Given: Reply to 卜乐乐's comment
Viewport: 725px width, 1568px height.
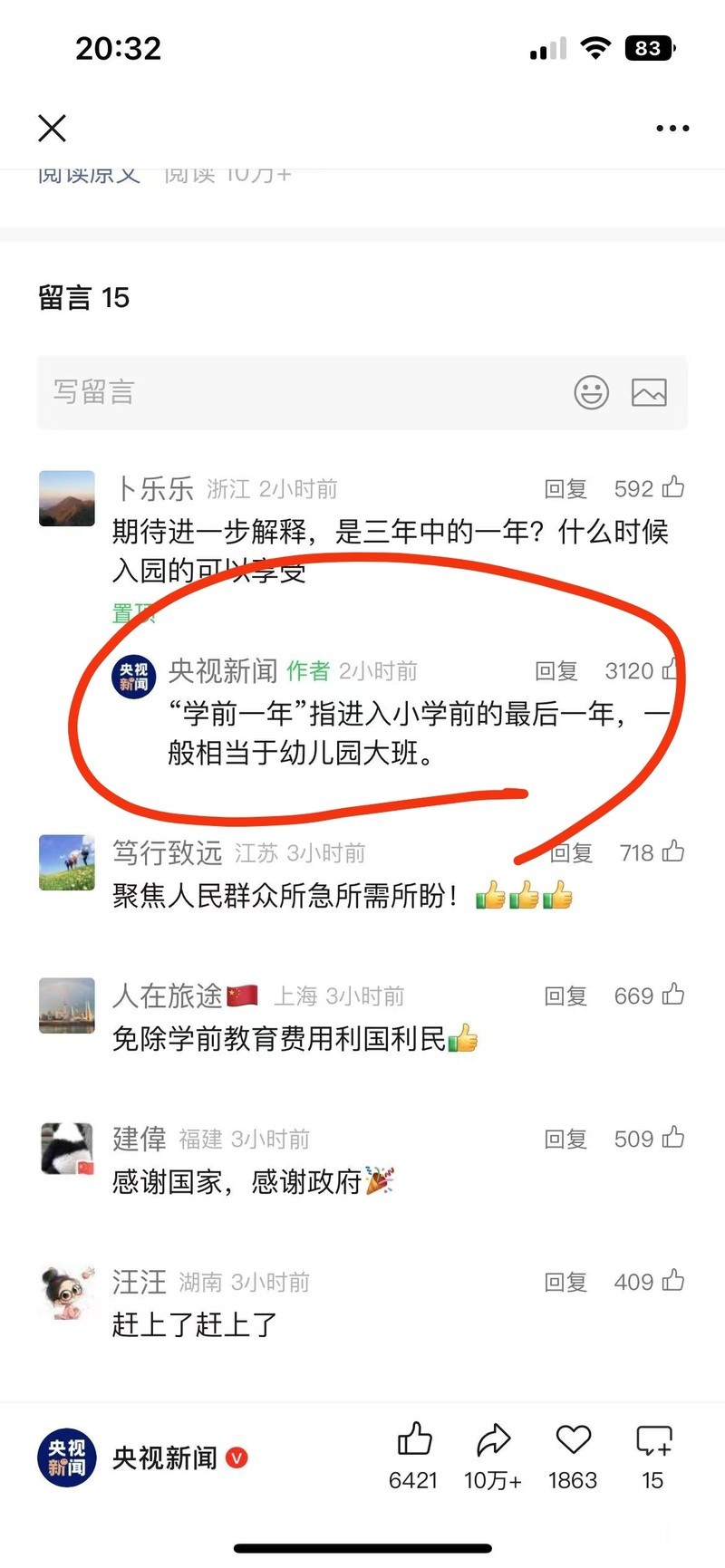Looking at the screenshot, I should click(565, 489).
